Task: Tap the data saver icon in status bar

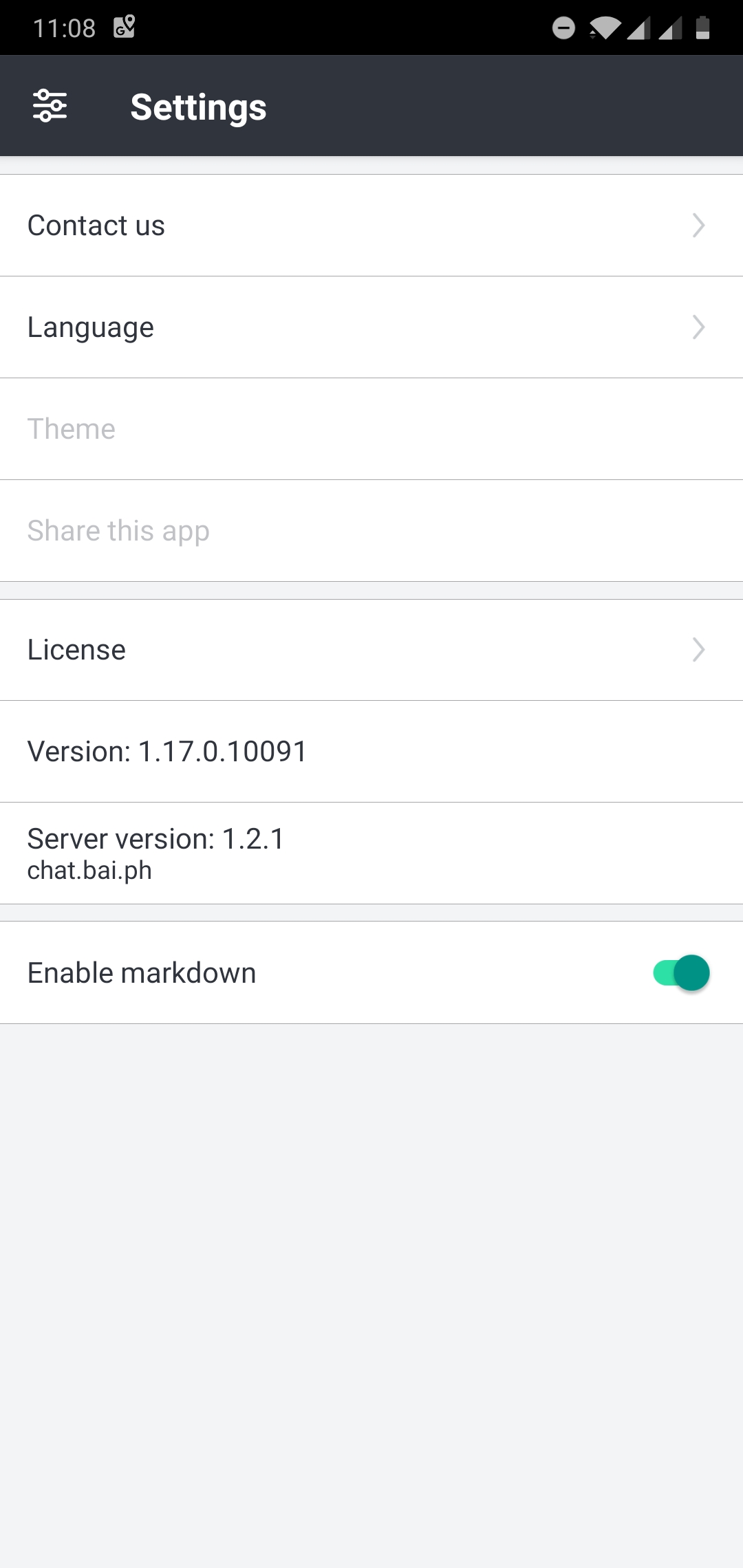Action: 564,28
